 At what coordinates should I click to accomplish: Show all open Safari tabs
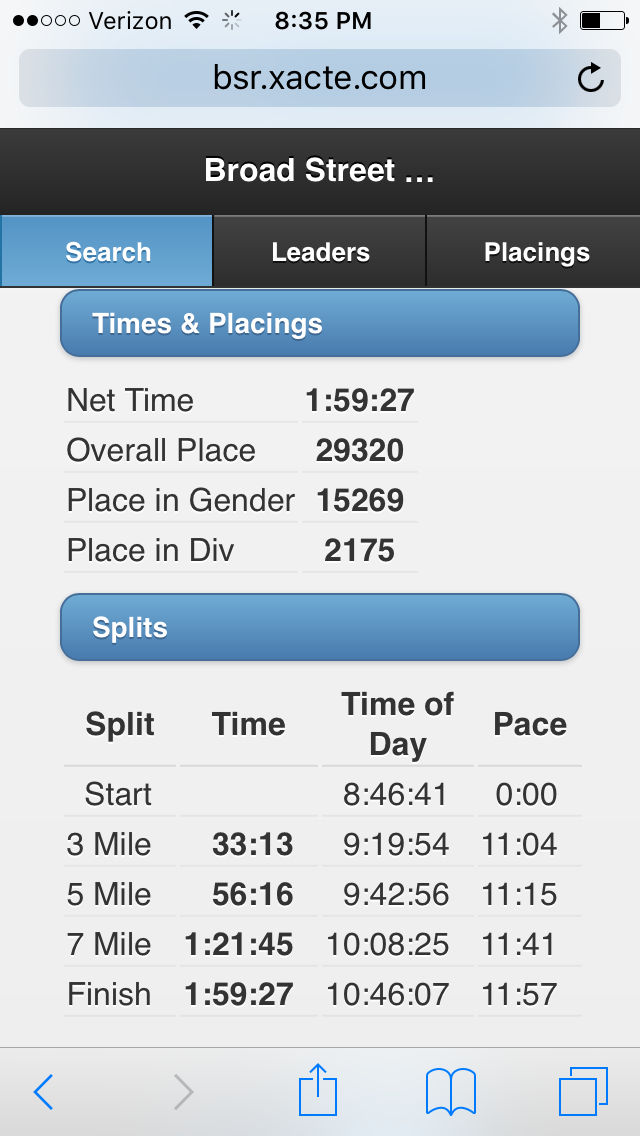click(582, 1091)
